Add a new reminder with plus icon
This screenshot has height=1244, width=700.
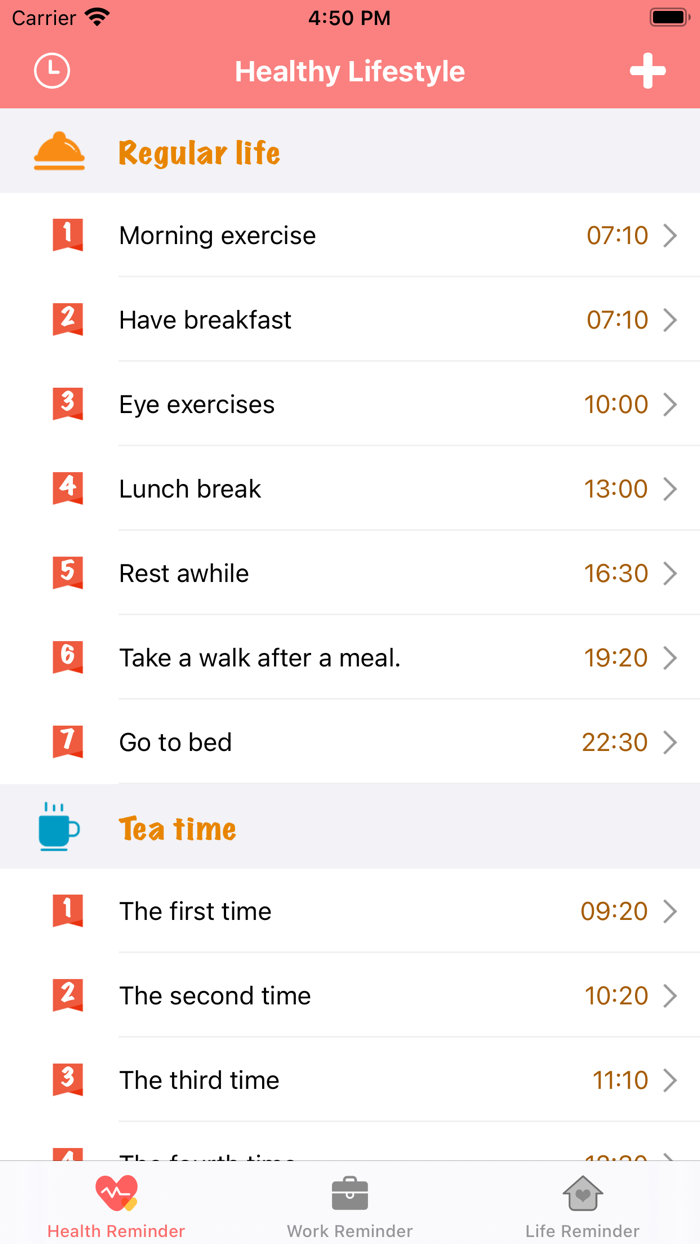point(647,71)
